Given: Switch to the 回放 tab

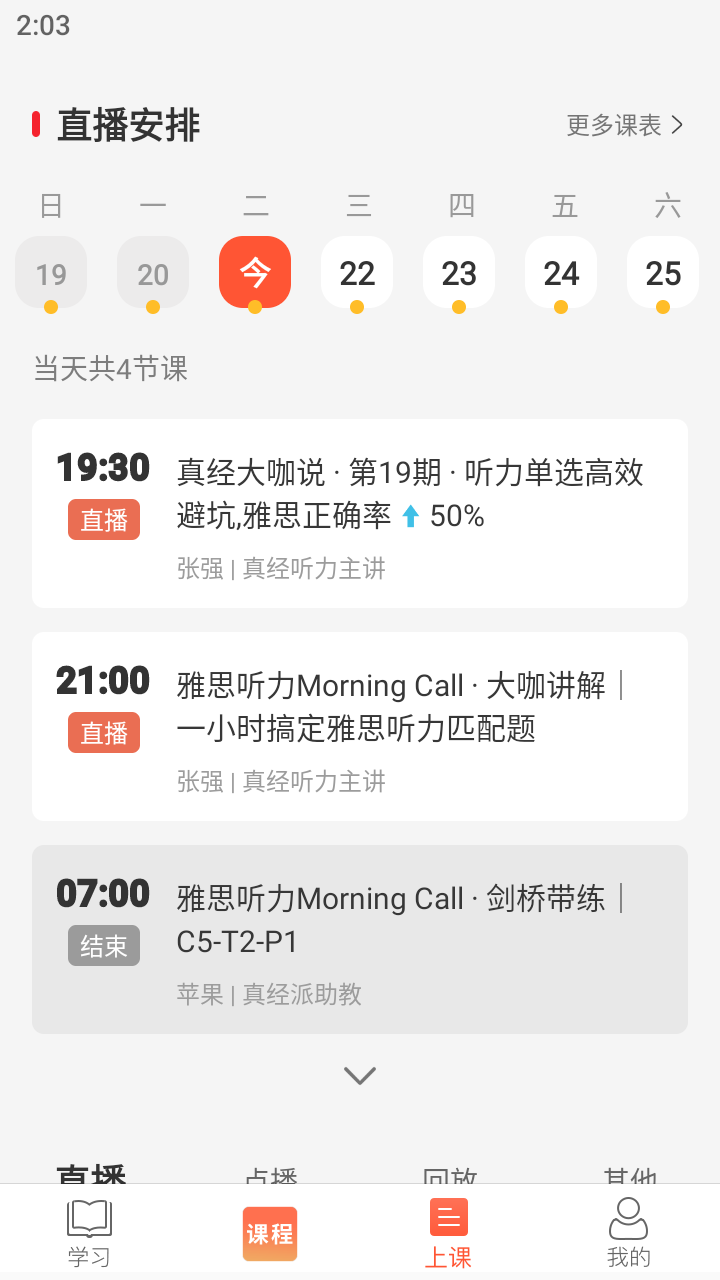Looking at the screenshot, I should click(x=452, y=1177).
